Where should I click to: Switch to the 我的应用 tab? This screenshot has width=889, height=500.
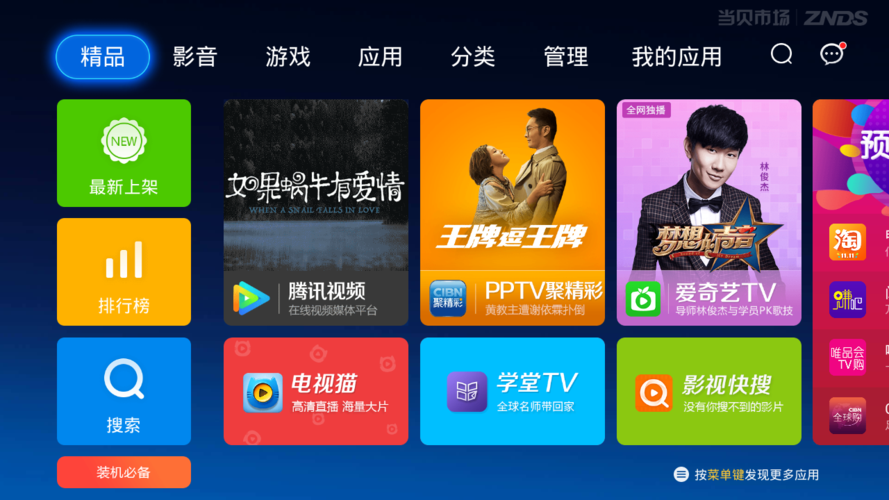click(x=676, y=57)
